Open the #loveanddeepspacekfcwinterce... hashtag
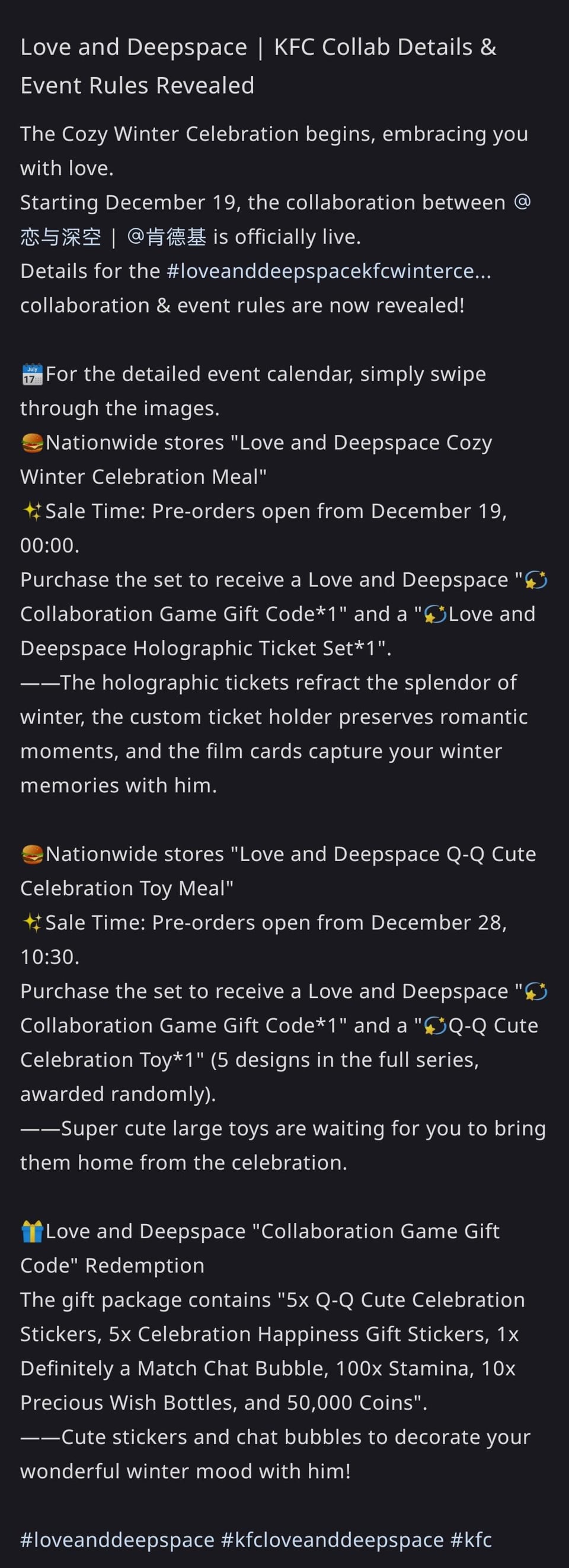The height and width of the screenshot is (1568, 569). 328,271
